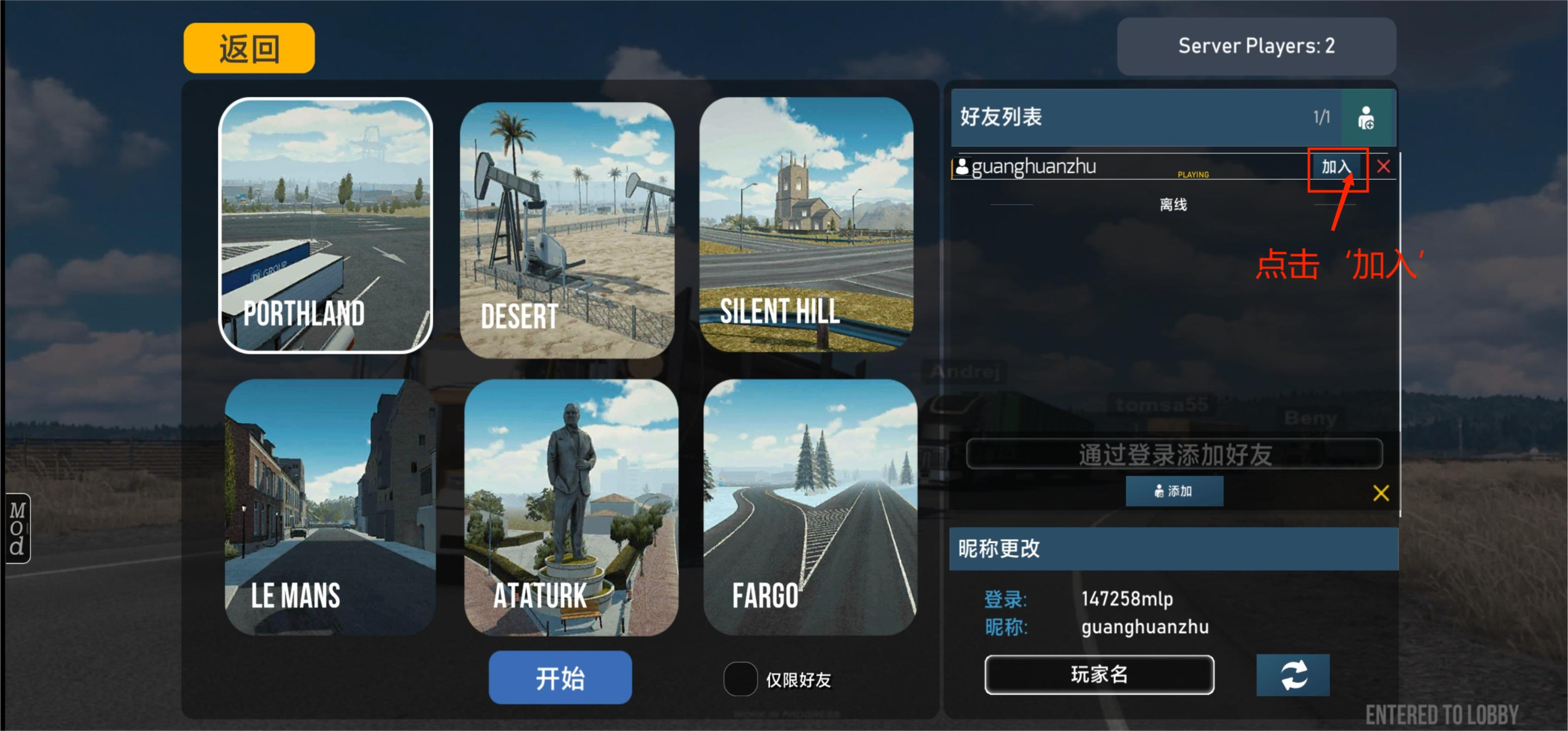Focus the 玩家名 player name field
Viewport: 1568px width, 731px height.
tap(1099, 674)
